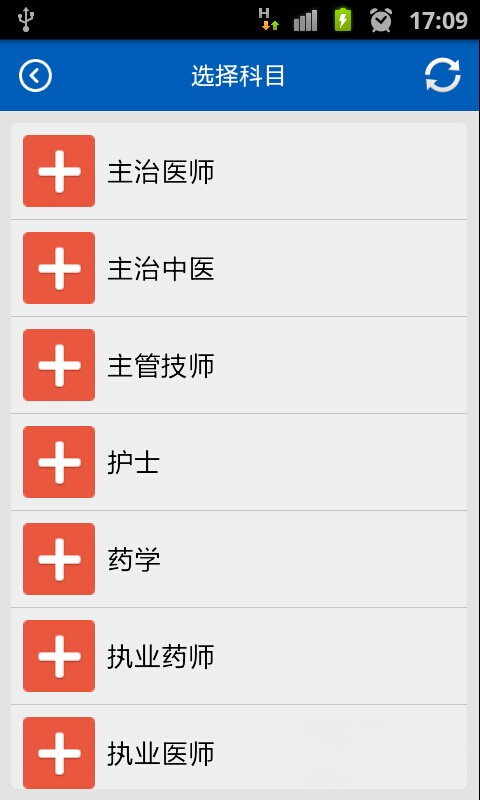Open the 主治医师 subject
The height and width of the screenshot is (800, 480).
239,171
